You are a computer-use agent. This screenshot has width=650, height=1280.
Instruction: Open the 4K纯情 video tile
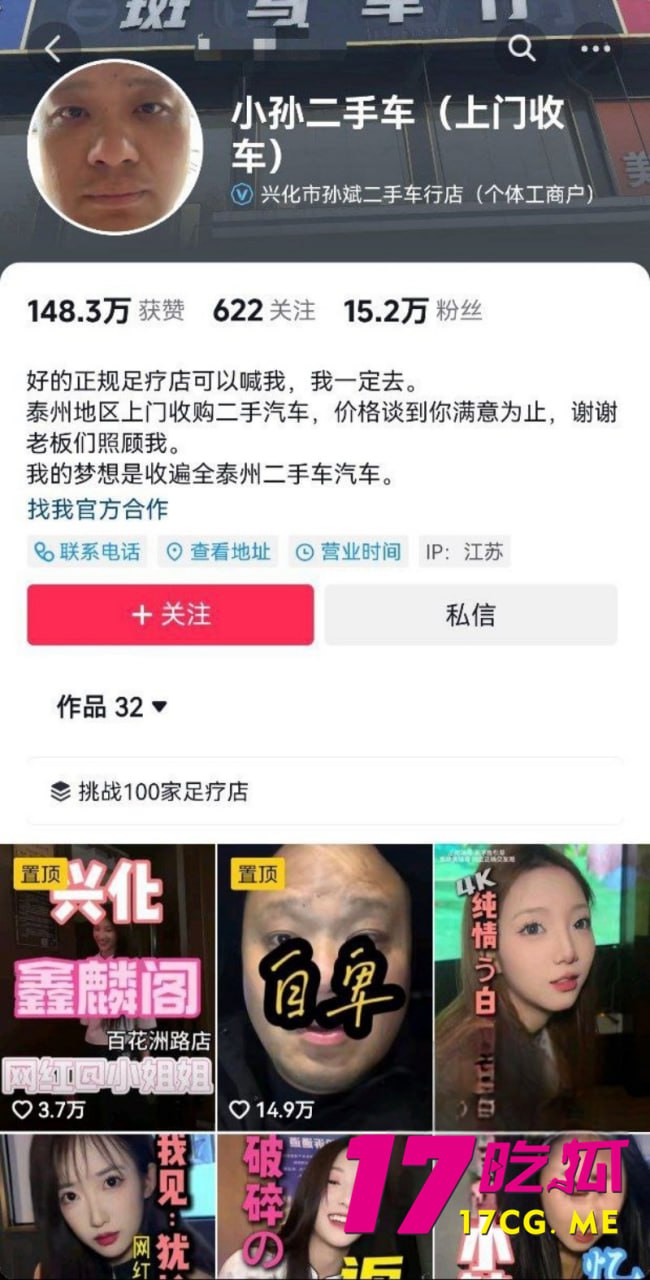(x=541, y=987)
